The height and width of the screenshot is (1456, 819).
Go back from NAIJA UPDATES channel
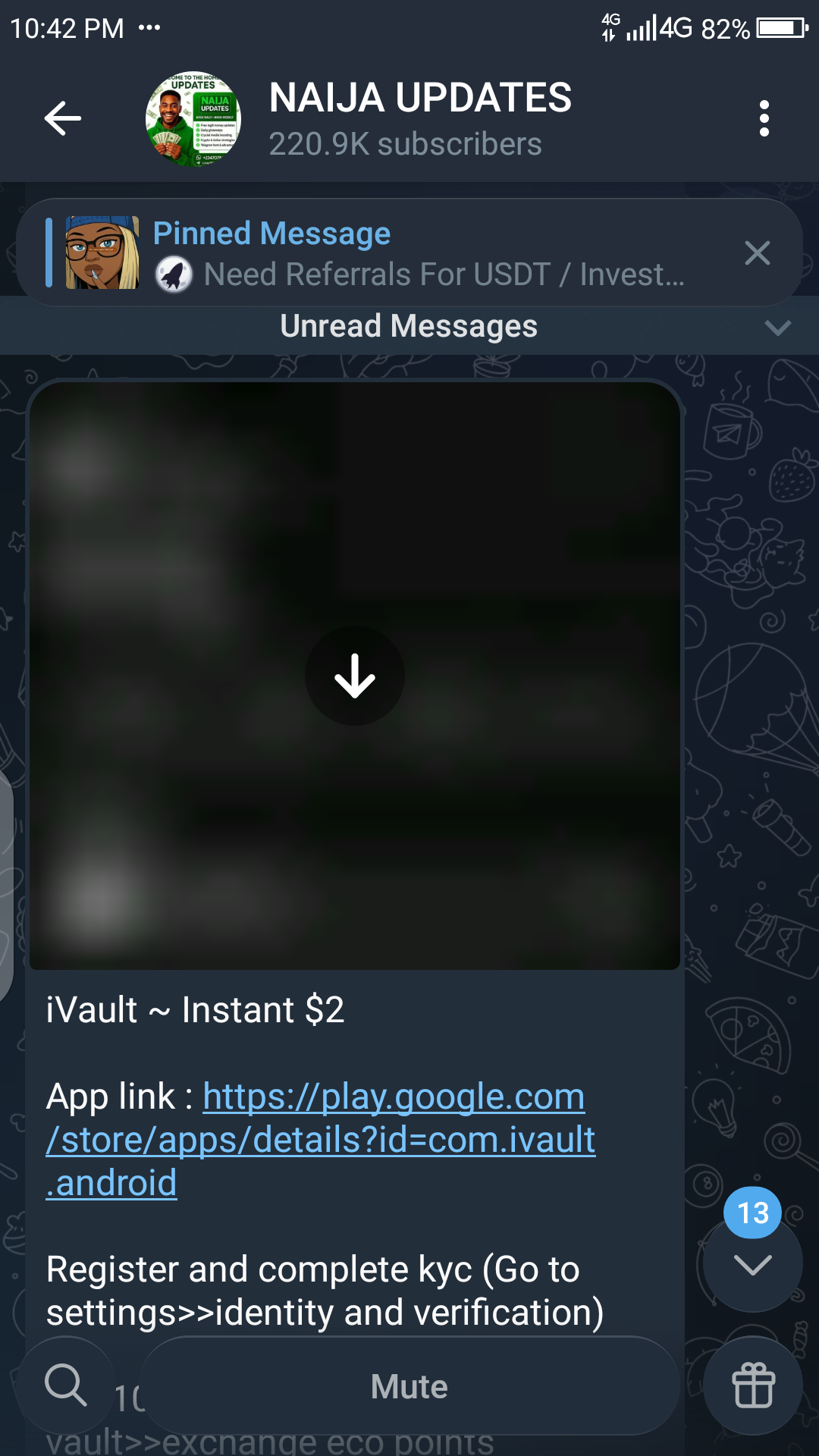coord(62,118)
